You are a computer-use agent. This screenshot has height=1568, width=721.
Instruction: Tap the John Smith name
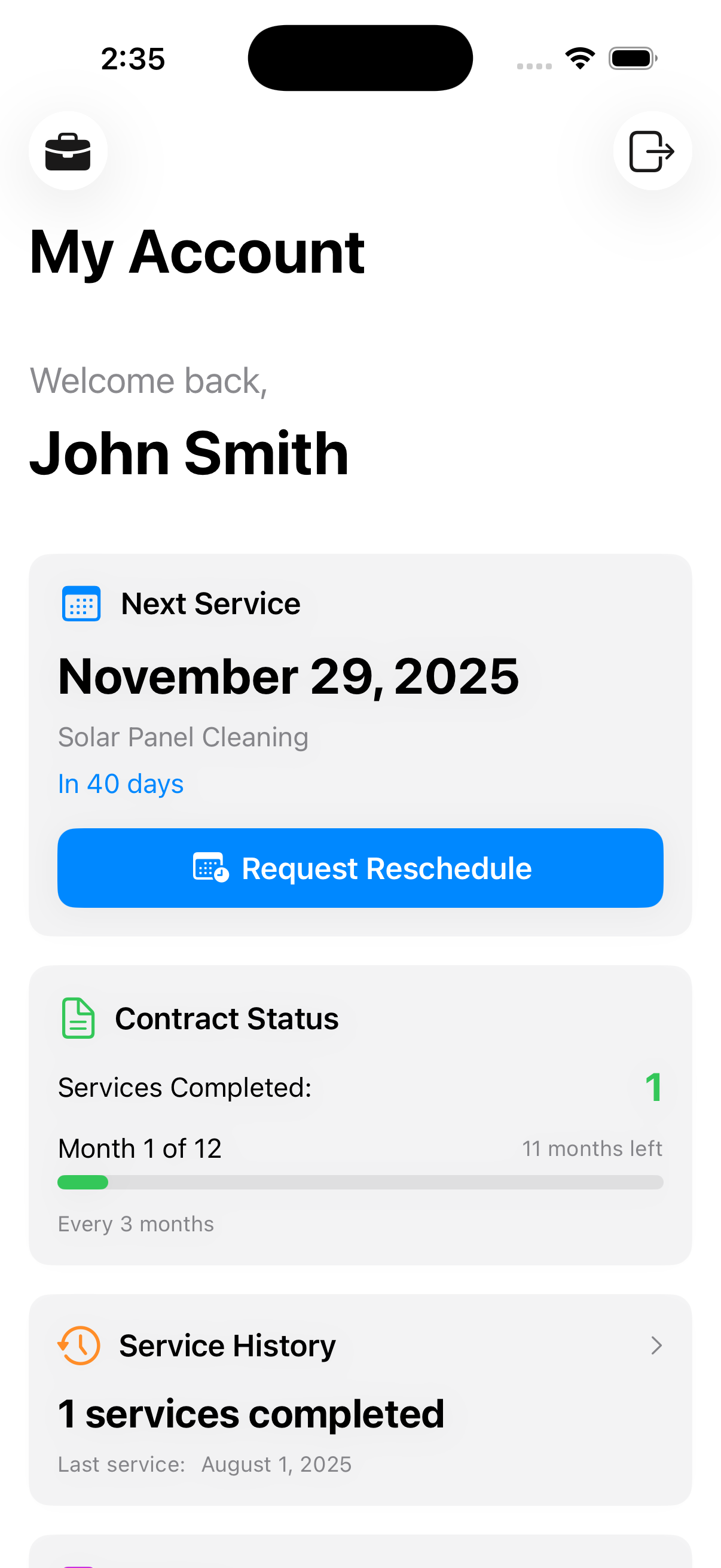(x=188, y=453)
